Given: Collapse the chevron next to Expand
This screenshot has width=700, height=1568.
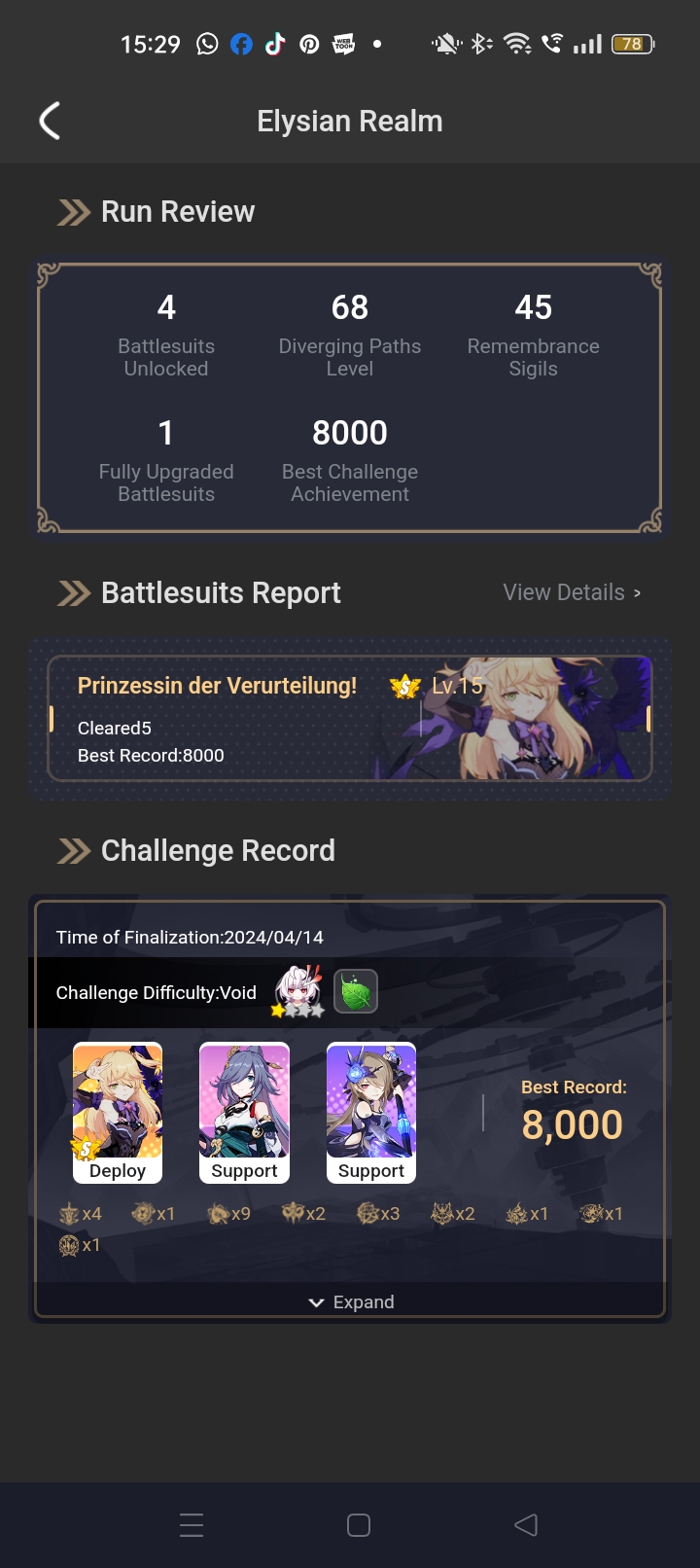Looking at the screenshot, I should pyautogui.click(x=316, y=1301).
